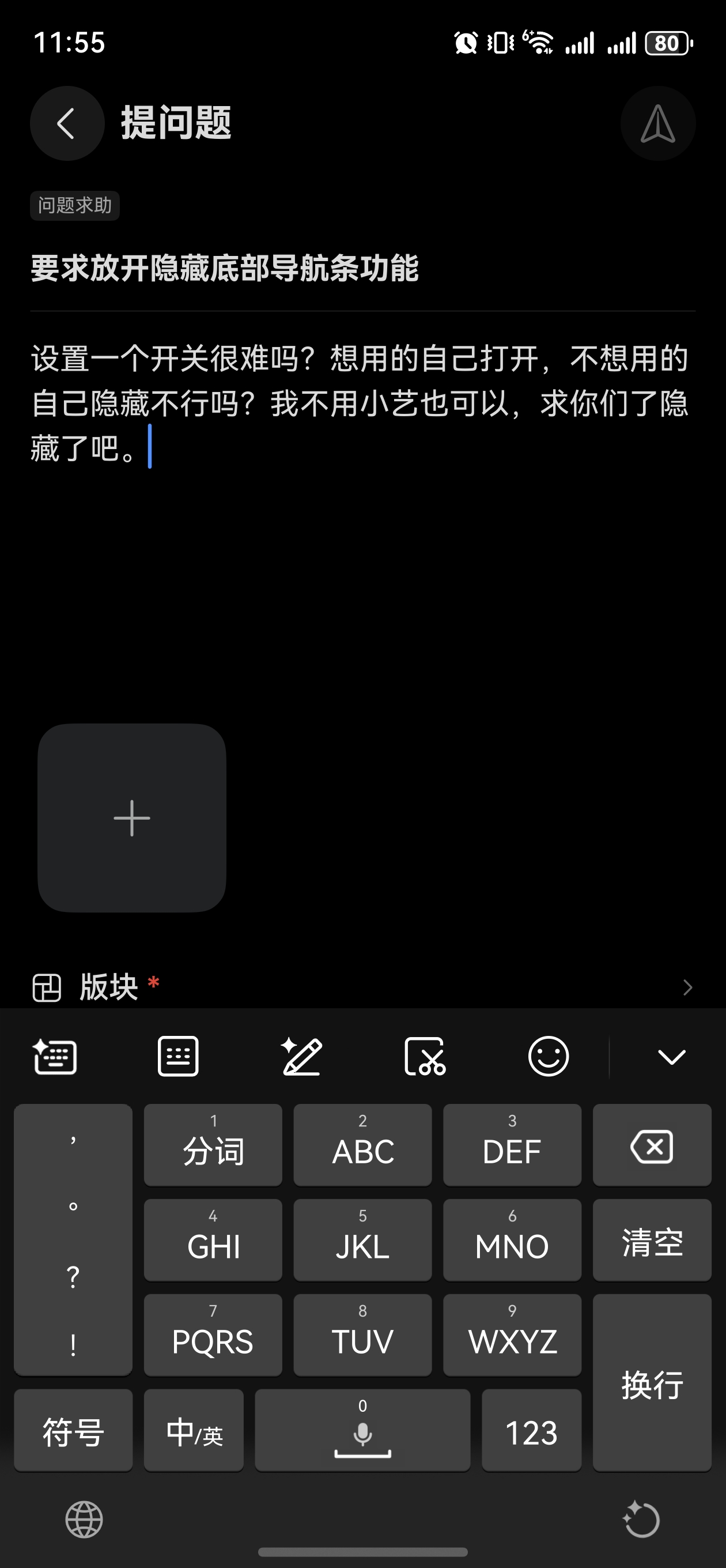726x1568 pixels.
Task: Open keyboard layout switcher icon
Action: tap(177, 1057)
